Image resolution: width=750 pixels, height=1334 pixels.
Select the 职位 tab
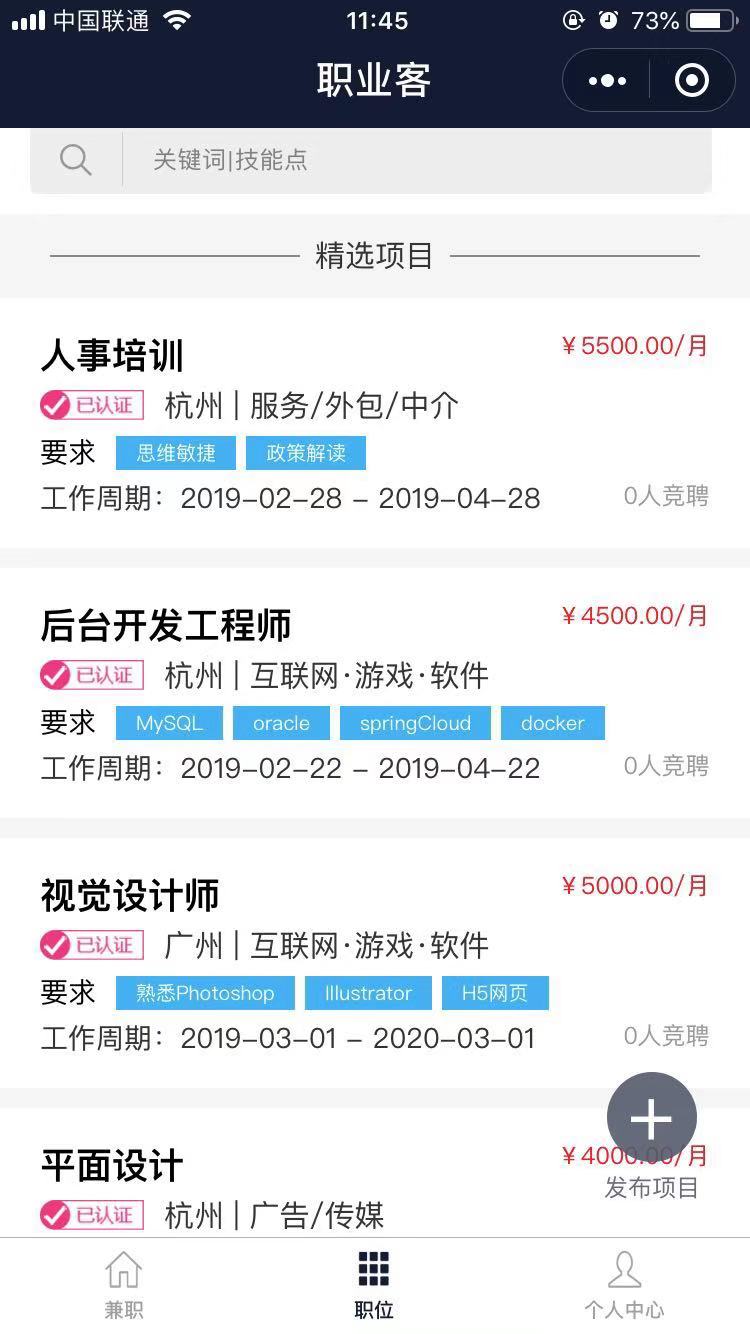click(x=374, y=1286)
